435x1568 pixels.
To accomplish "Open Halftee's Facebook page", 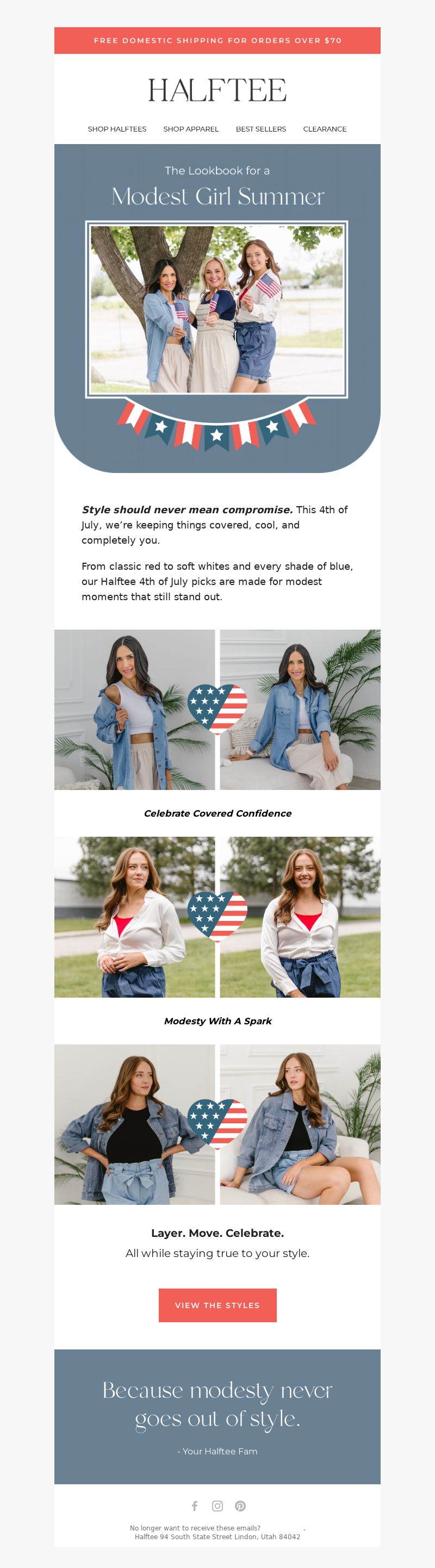I will tap(195, 1505).
